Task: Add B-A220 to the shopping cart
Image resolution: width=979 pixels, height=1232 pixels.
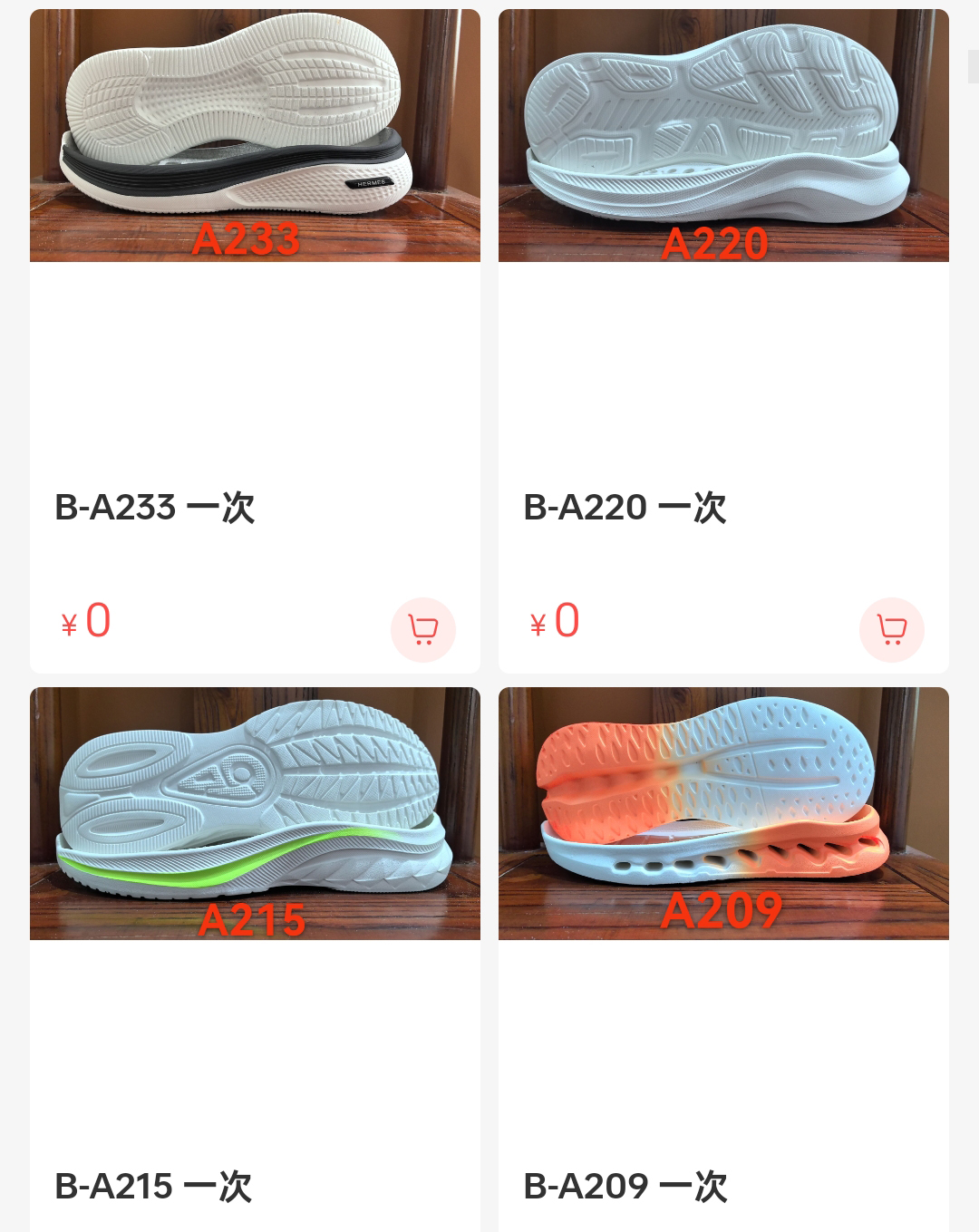Action: [892, 629]
